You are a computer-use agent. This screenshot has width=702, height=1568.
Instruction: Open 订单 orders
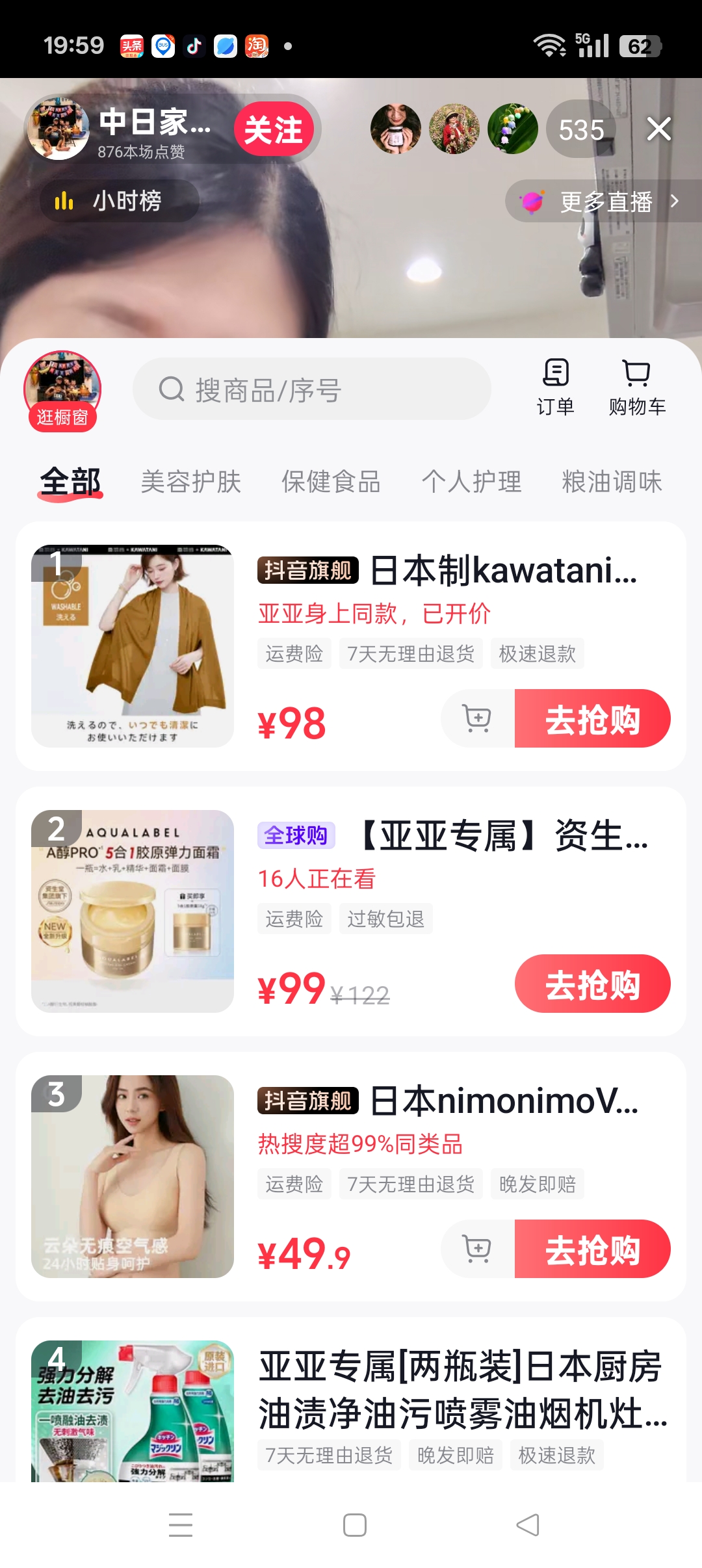coord(555,387)
